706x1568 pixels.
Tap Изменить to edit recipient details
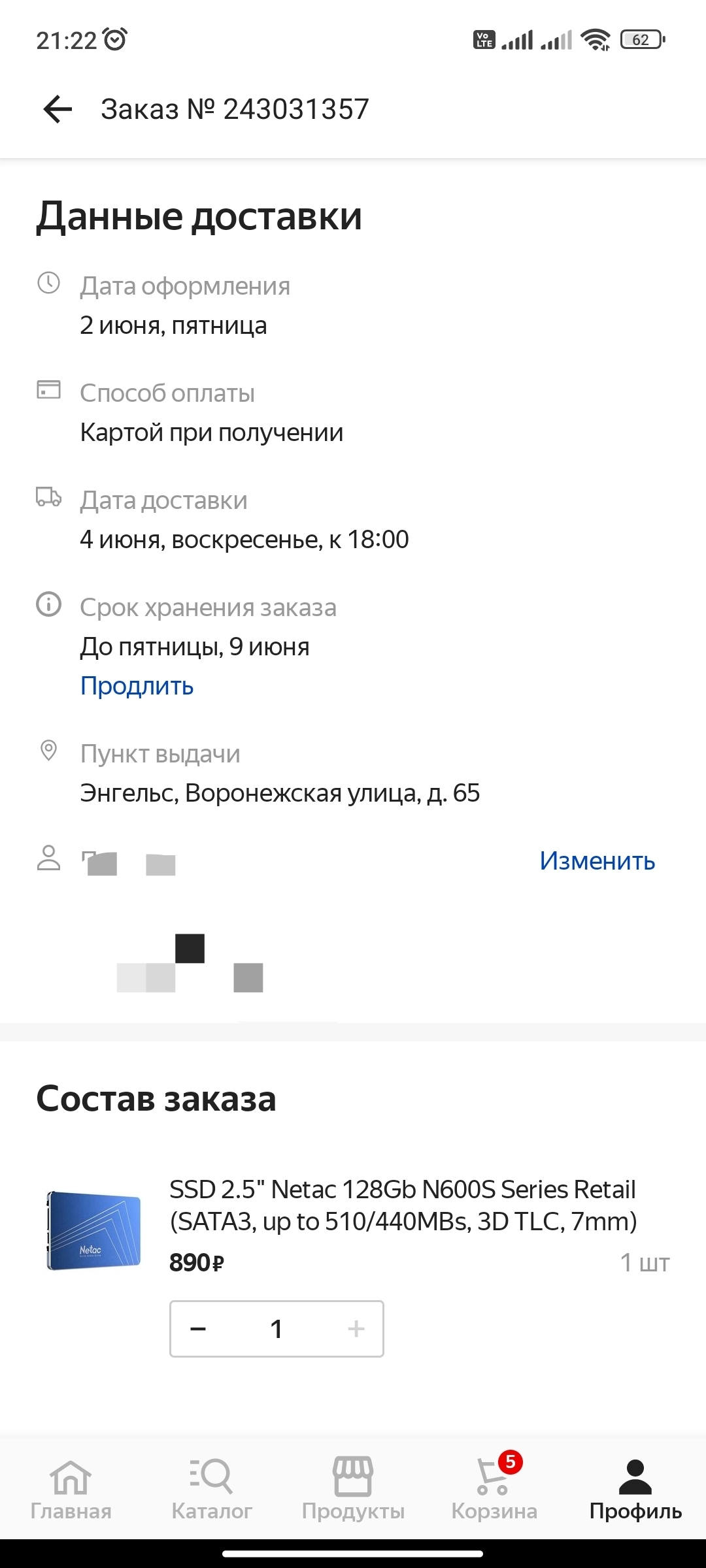[597, 861]
